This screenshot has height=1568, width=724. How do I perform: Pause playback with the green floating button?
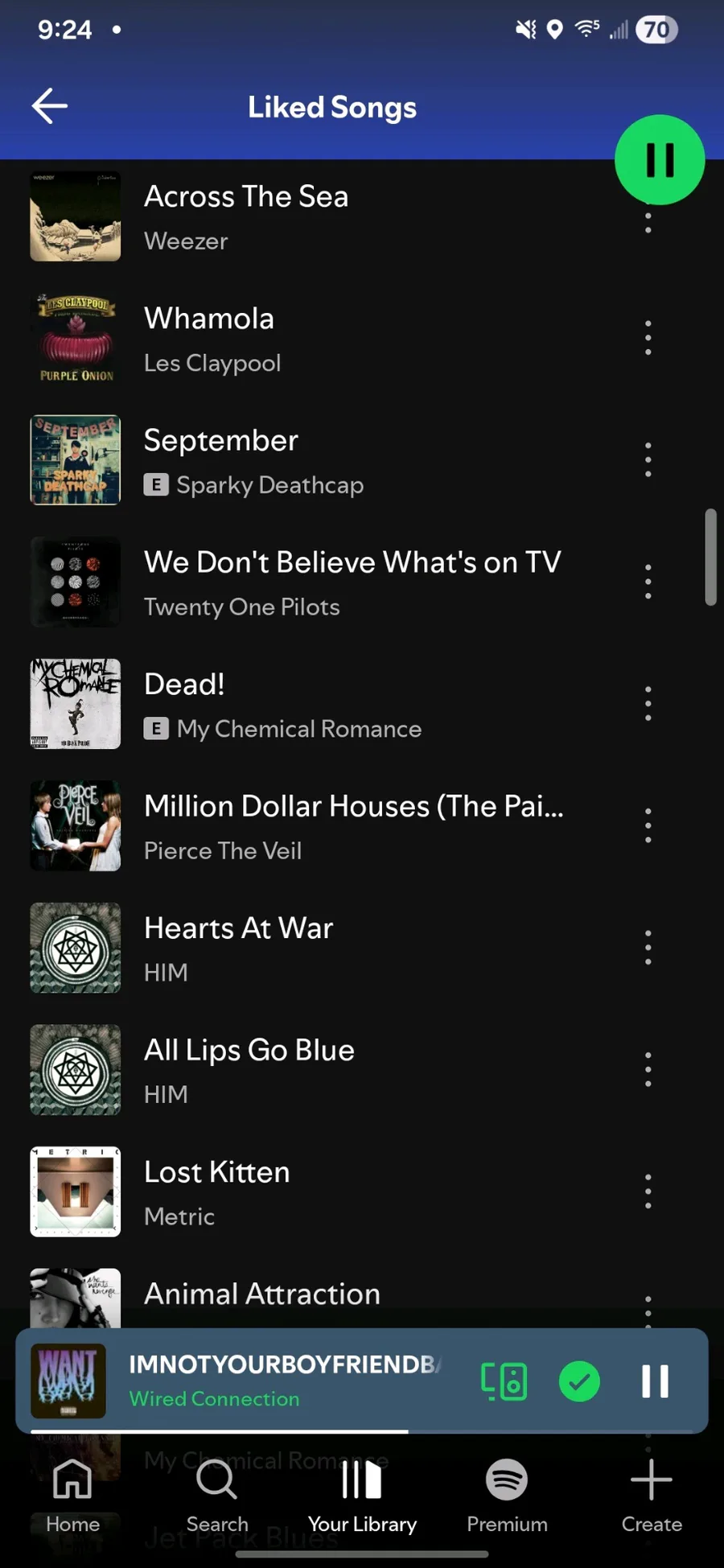(x=660, y=159)
